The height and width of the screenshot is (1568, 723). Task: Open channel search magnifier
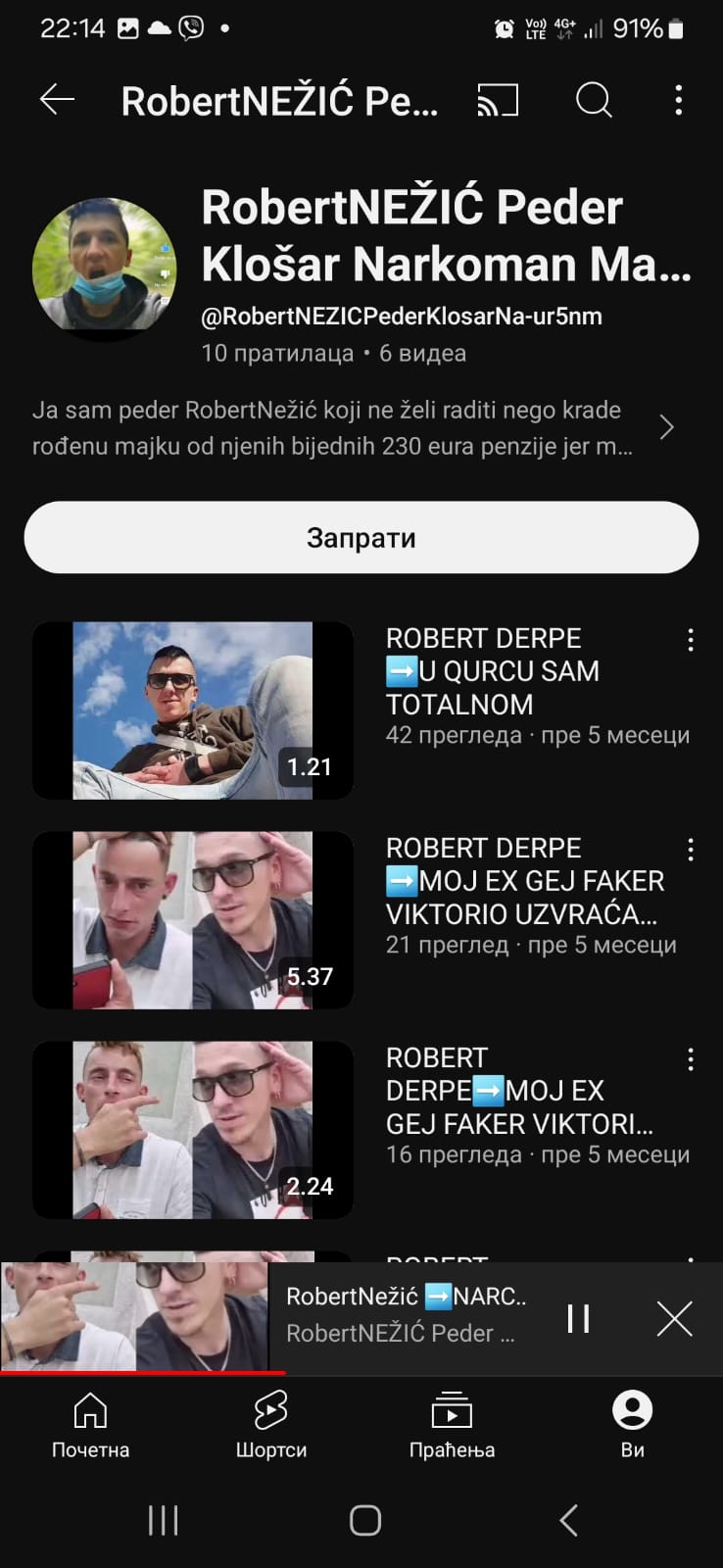coord(594,100)
